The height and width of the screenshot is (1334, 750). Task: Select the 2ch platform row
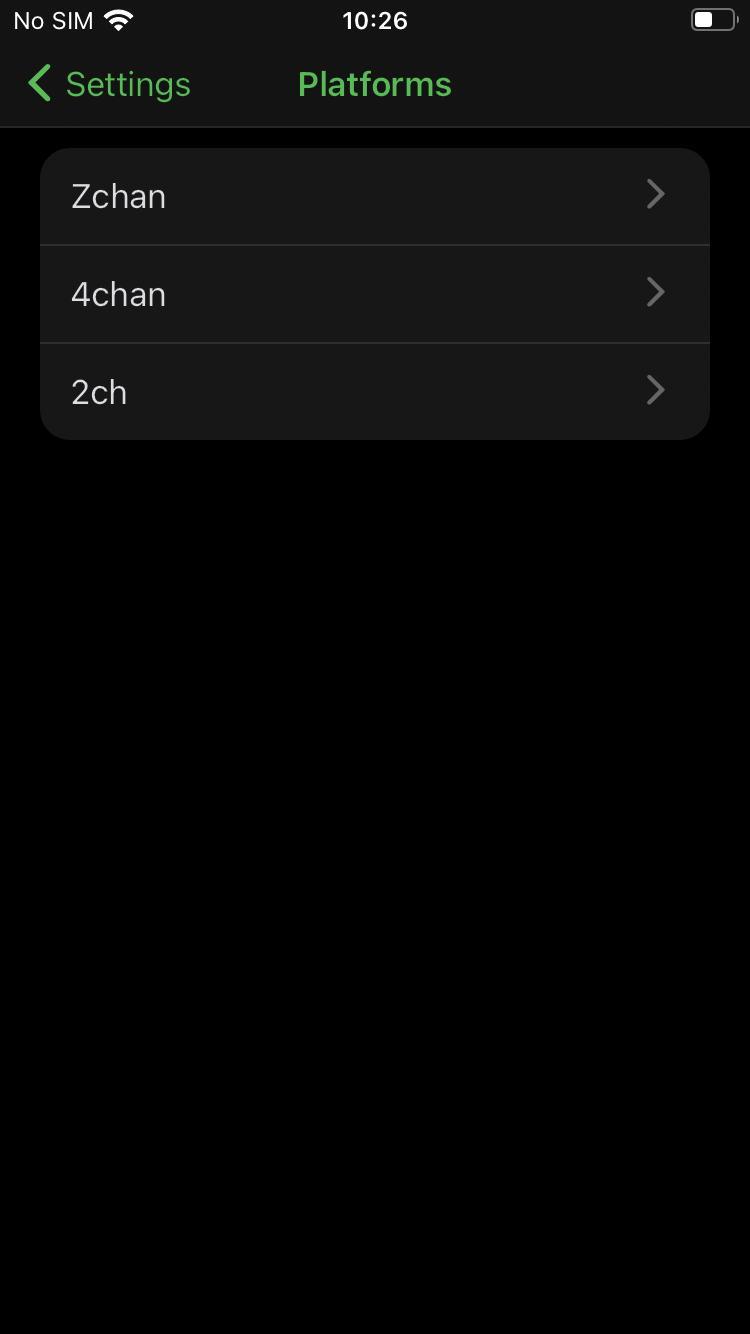tap(375, 392)
